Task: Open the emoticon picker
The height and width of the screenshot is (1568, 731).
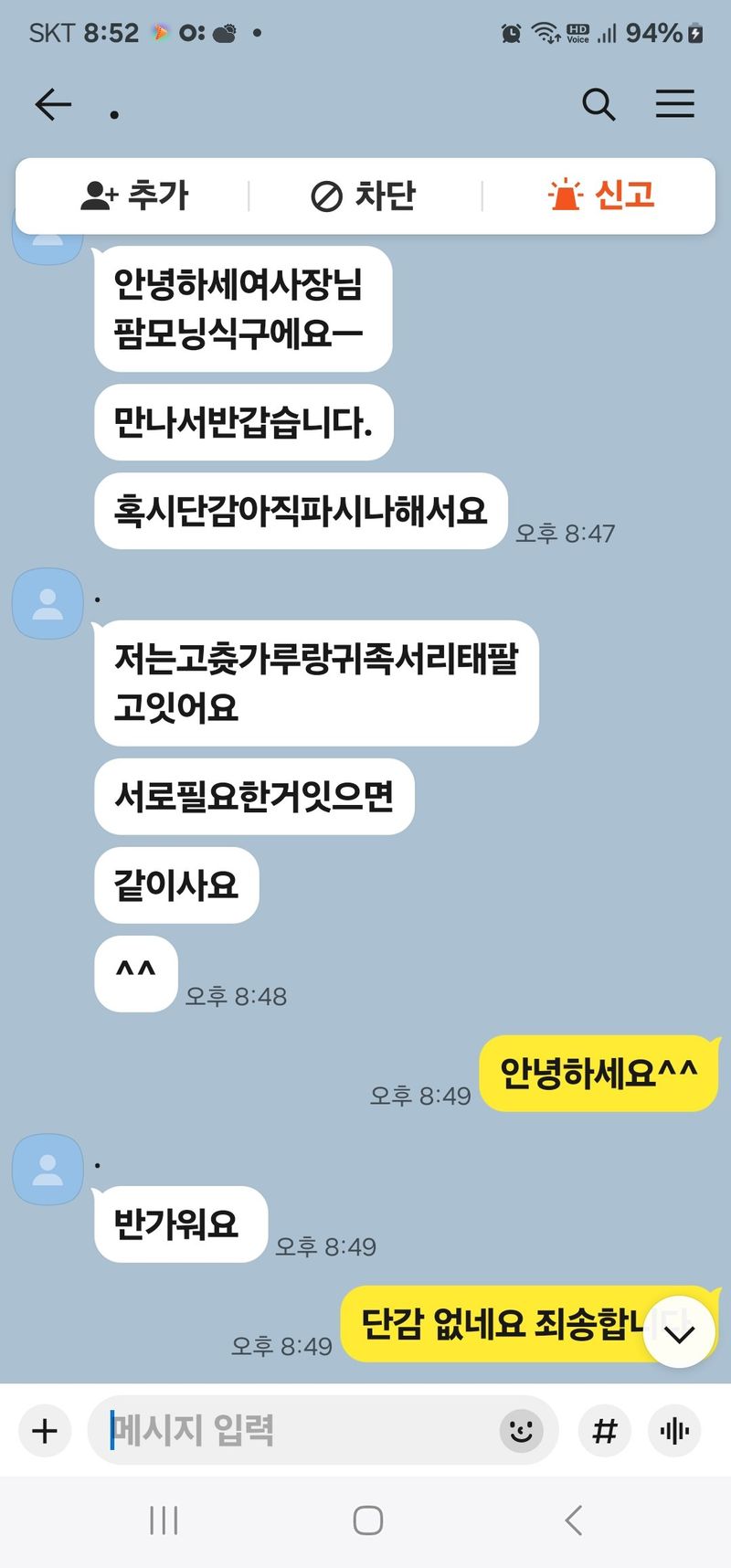Action: tap(521, 1430)
